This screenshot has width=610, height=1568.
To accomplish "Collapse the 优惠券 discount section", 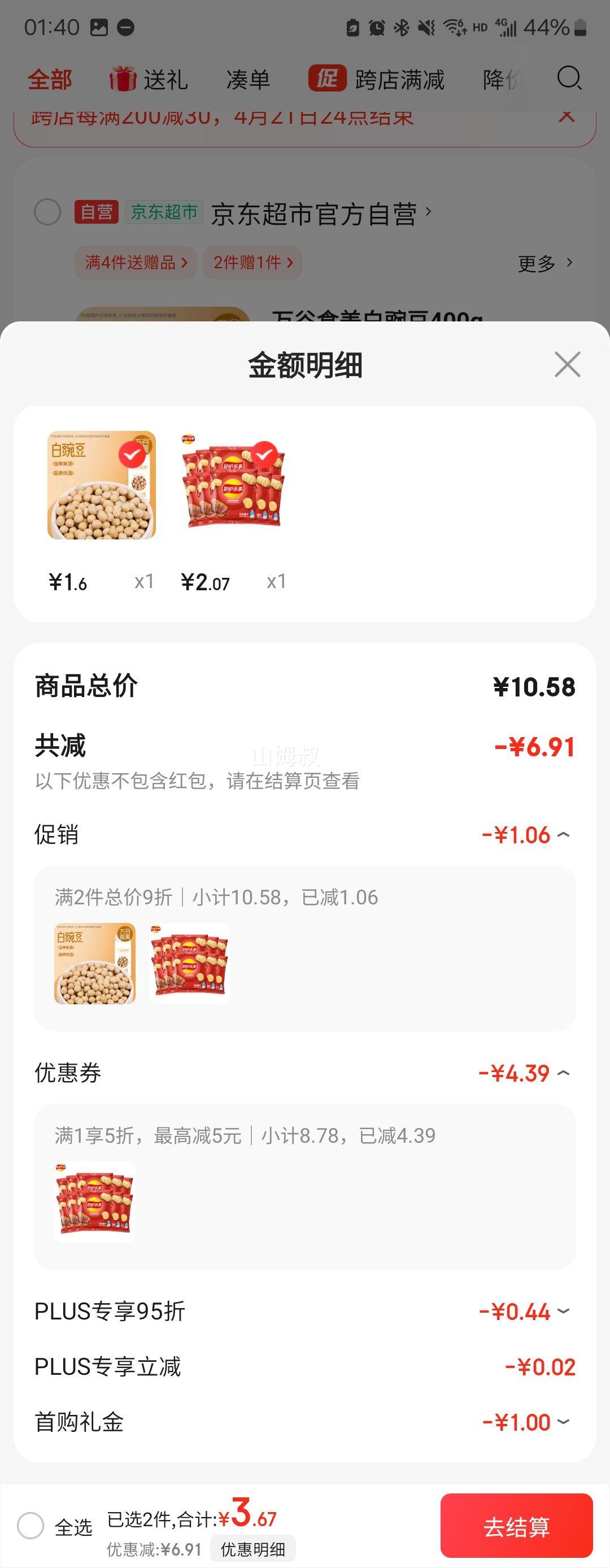I will click(563, 1073).
